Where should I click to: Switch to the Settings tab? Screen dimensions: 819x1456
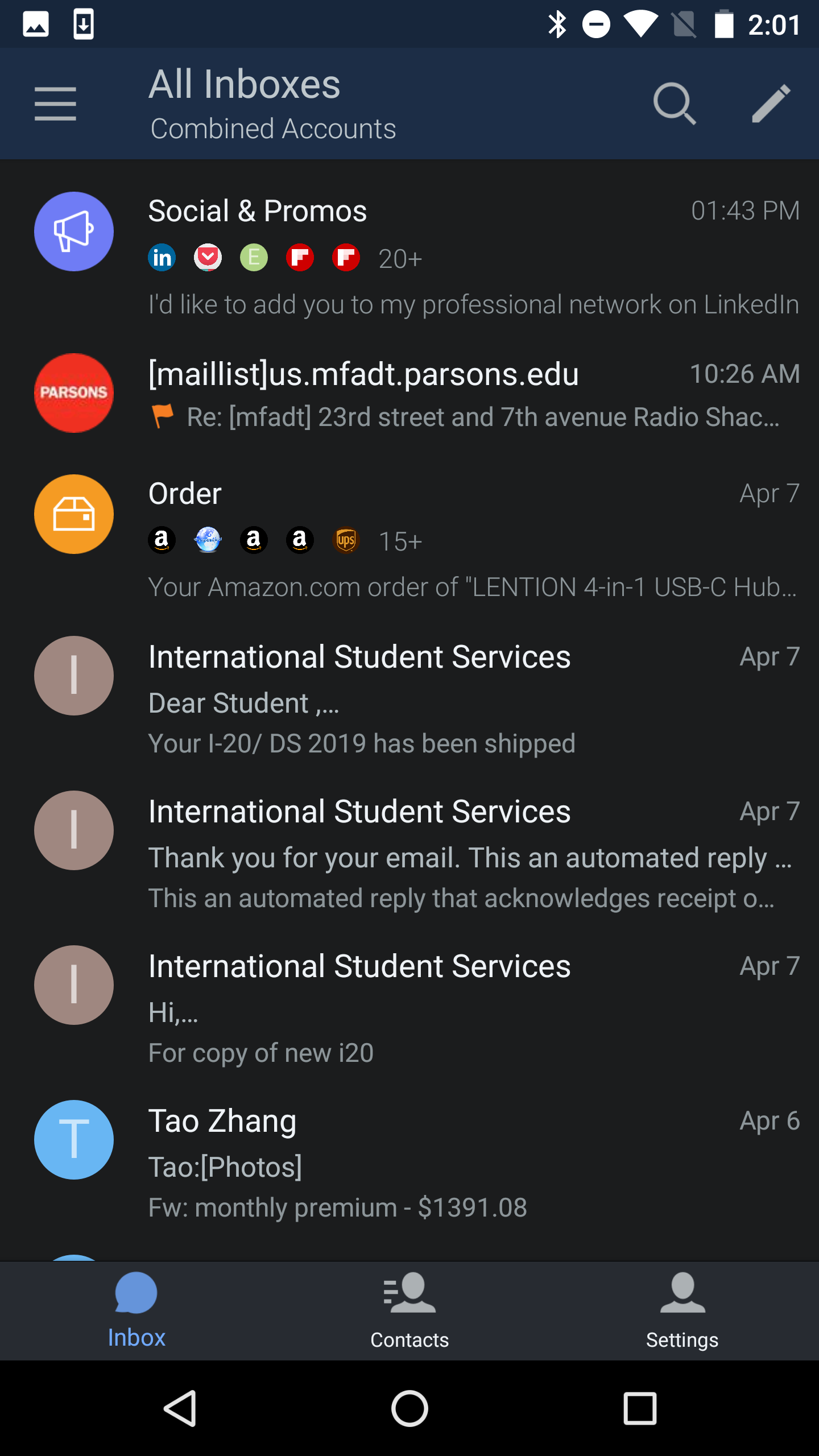tap(682, 1311)
